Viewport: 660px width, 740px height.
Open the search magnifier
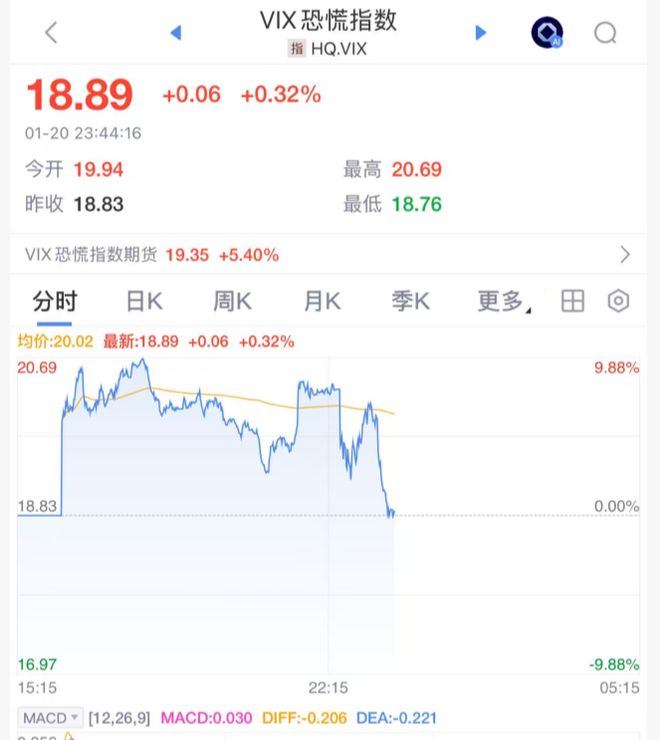(605, 33)
